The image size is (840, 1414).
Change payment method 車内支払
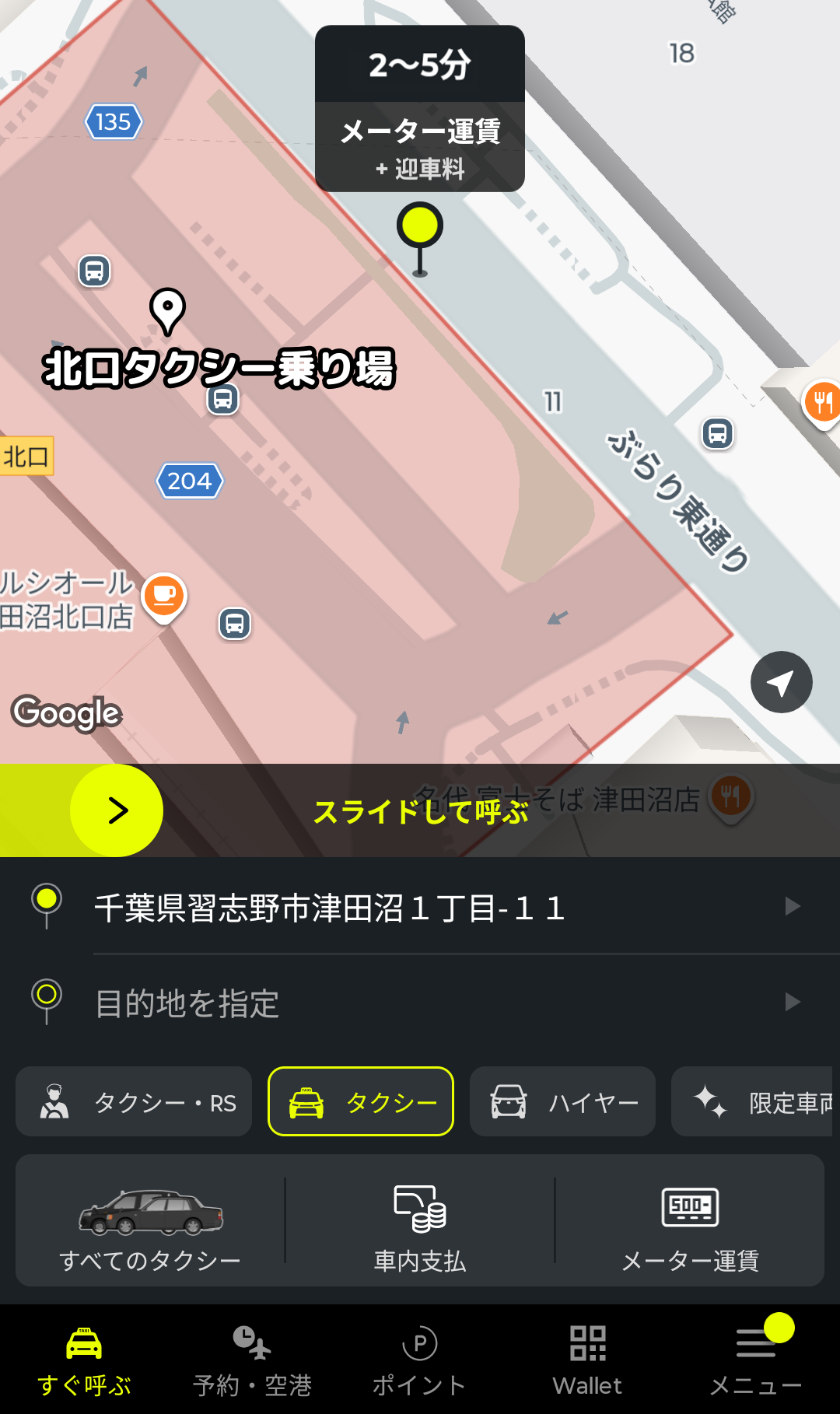coord(420,1221)
